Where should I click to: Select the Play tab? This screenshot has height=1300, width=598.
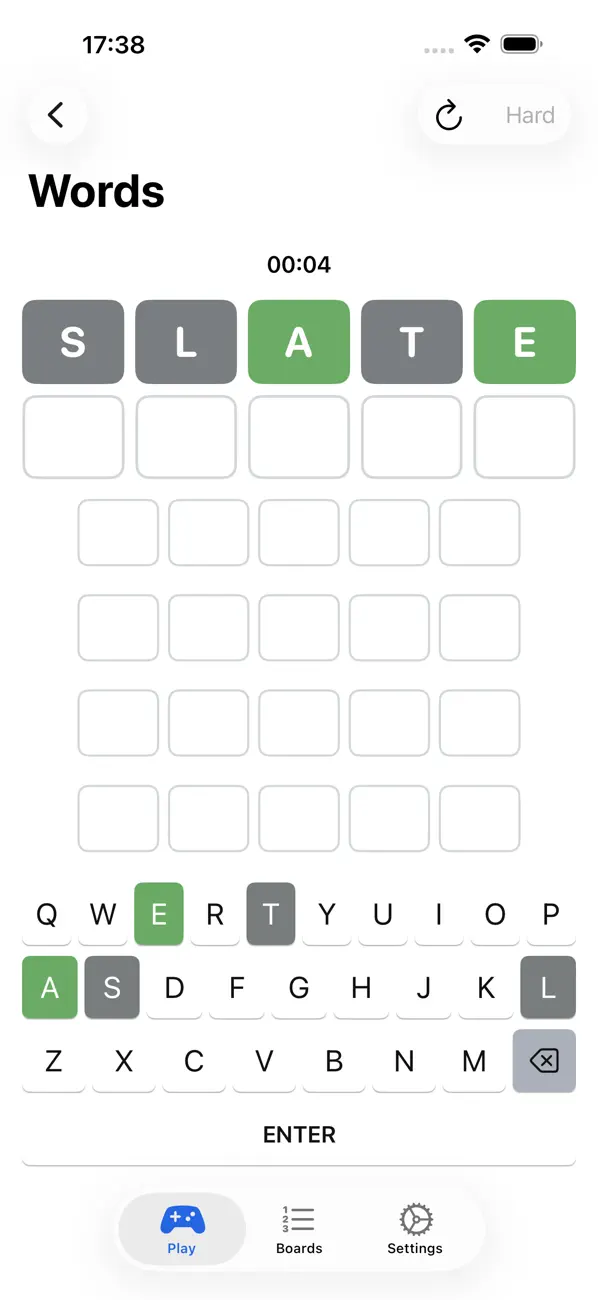[182, 1230]
